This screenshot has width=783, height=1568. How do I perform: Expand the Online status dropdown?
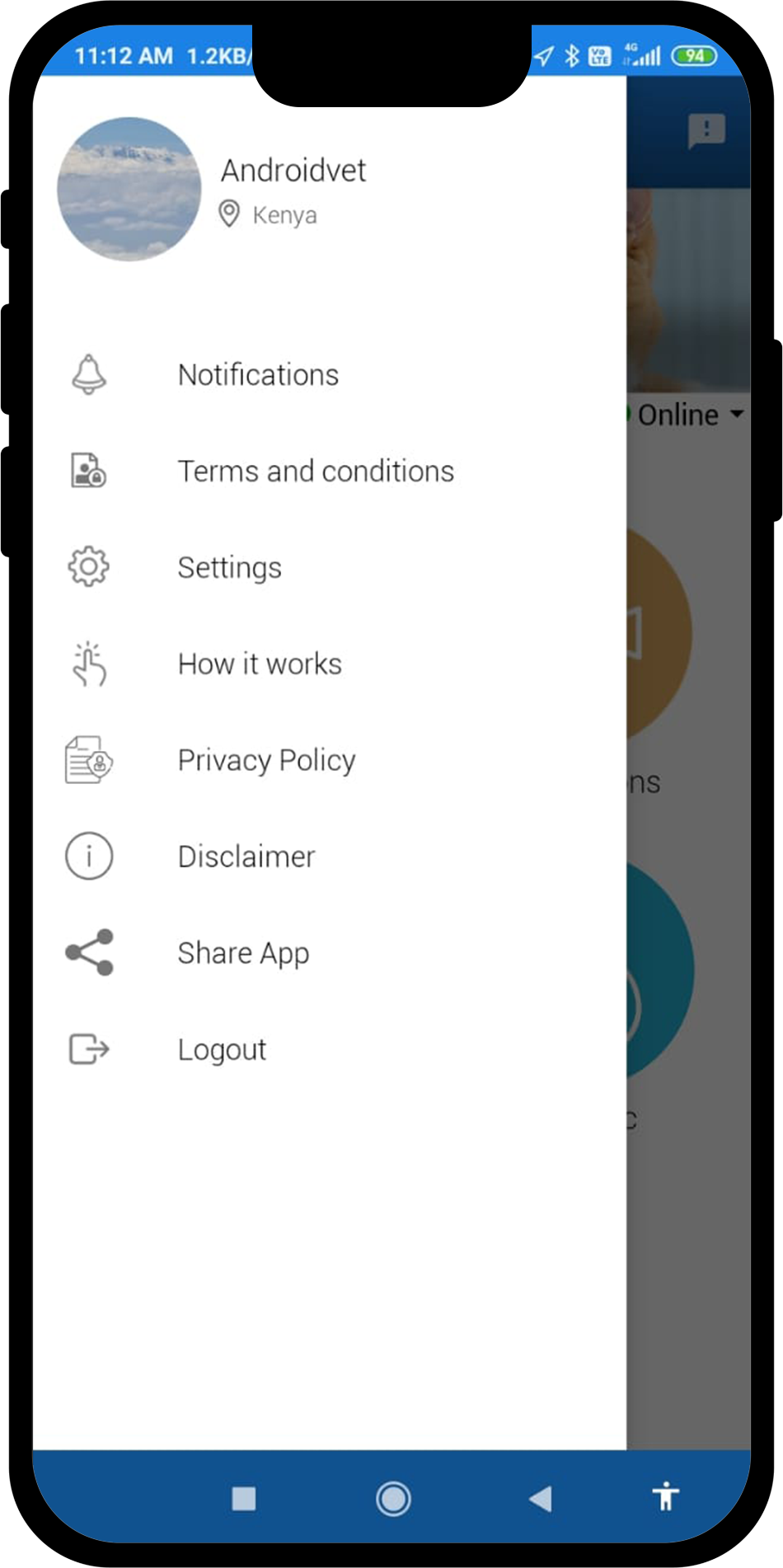pyautogui.click(x=689, y=415)
